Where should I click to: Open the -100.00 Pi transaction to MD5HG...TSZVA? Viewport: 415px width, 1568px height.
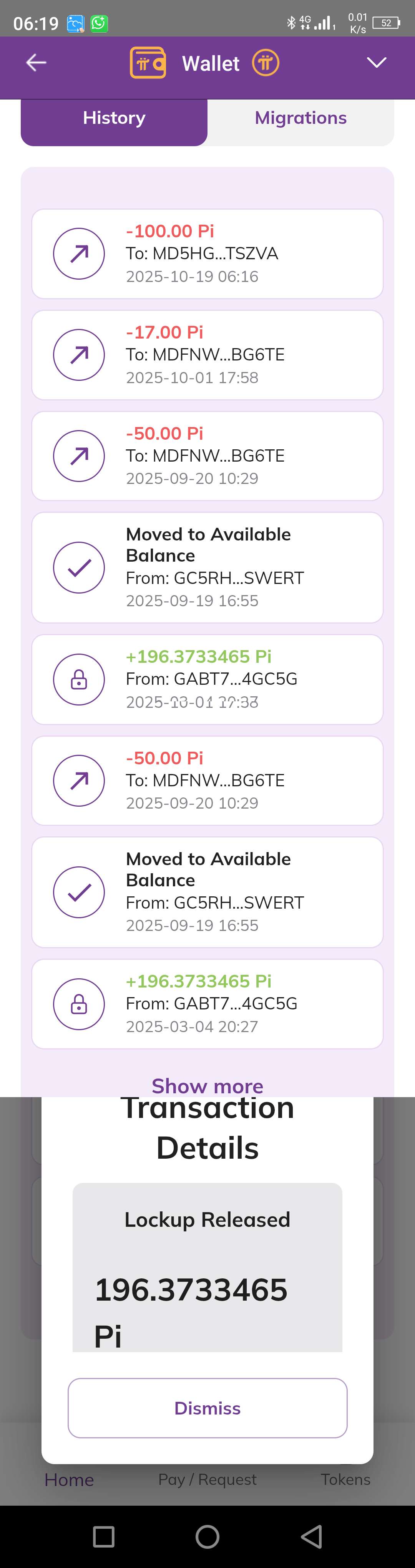click(207, 254)
